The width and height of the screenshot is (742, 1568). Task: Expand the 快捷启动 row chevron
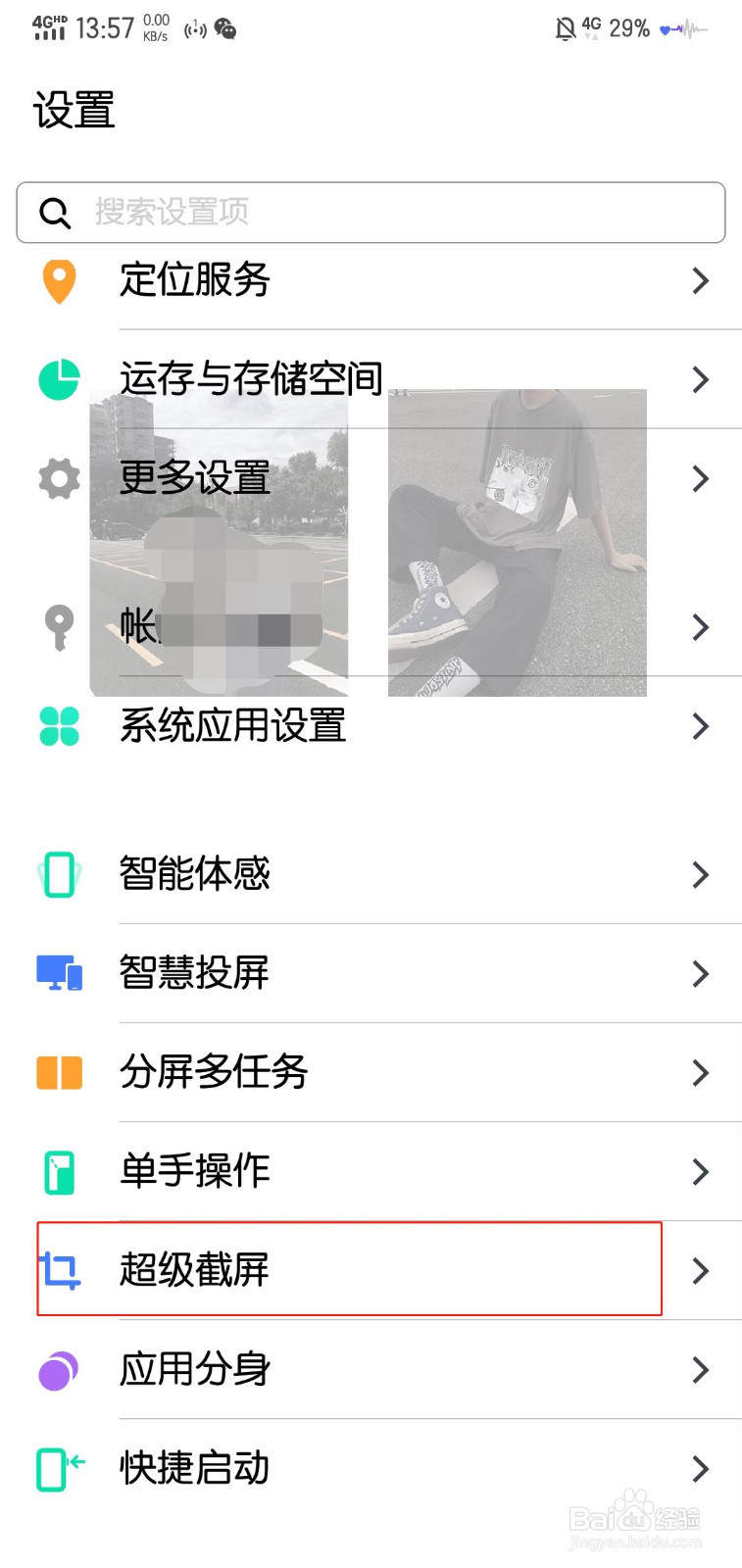pos(700,1468)
